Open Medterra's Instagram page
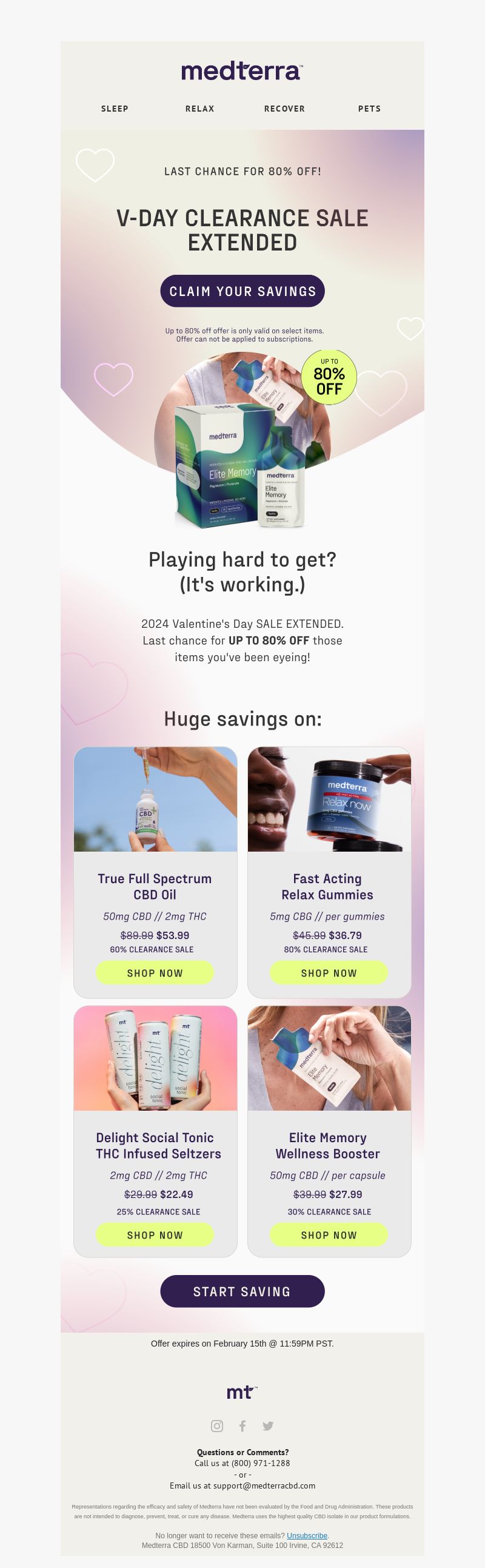The width and height of the screenshot is (485, 1568). [x=216, y=1425]
